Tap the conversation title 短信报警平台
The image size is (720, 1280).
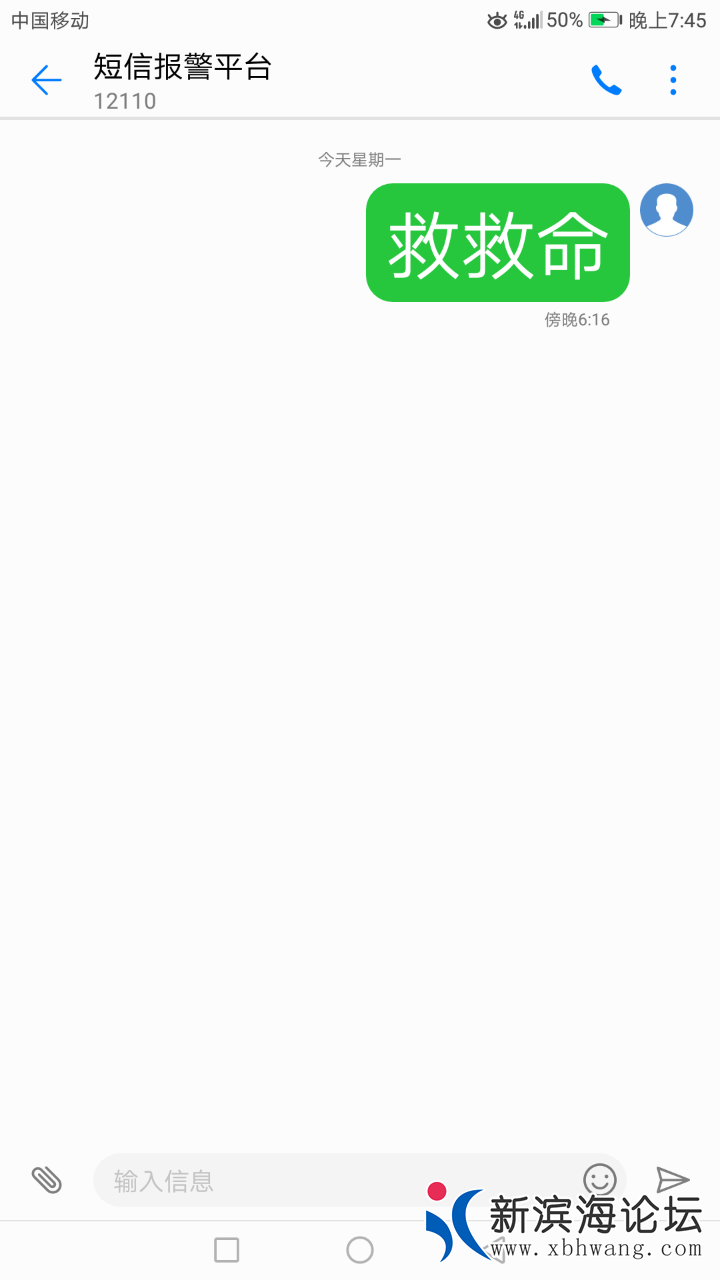click(x=182, y=68)
